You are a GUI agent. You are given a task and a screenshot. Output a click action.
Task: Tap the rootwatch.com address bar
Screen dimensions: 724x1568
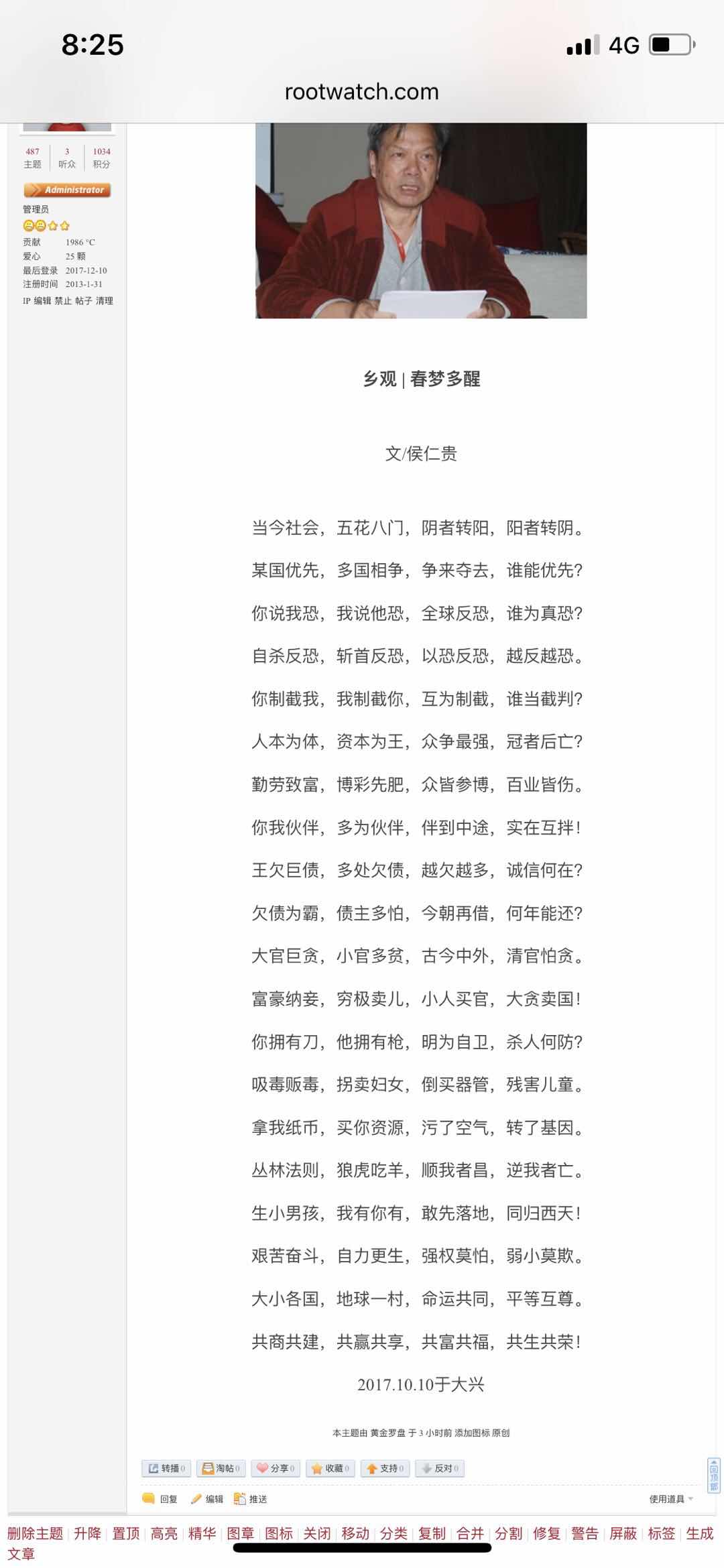click(x=361, y=92)
